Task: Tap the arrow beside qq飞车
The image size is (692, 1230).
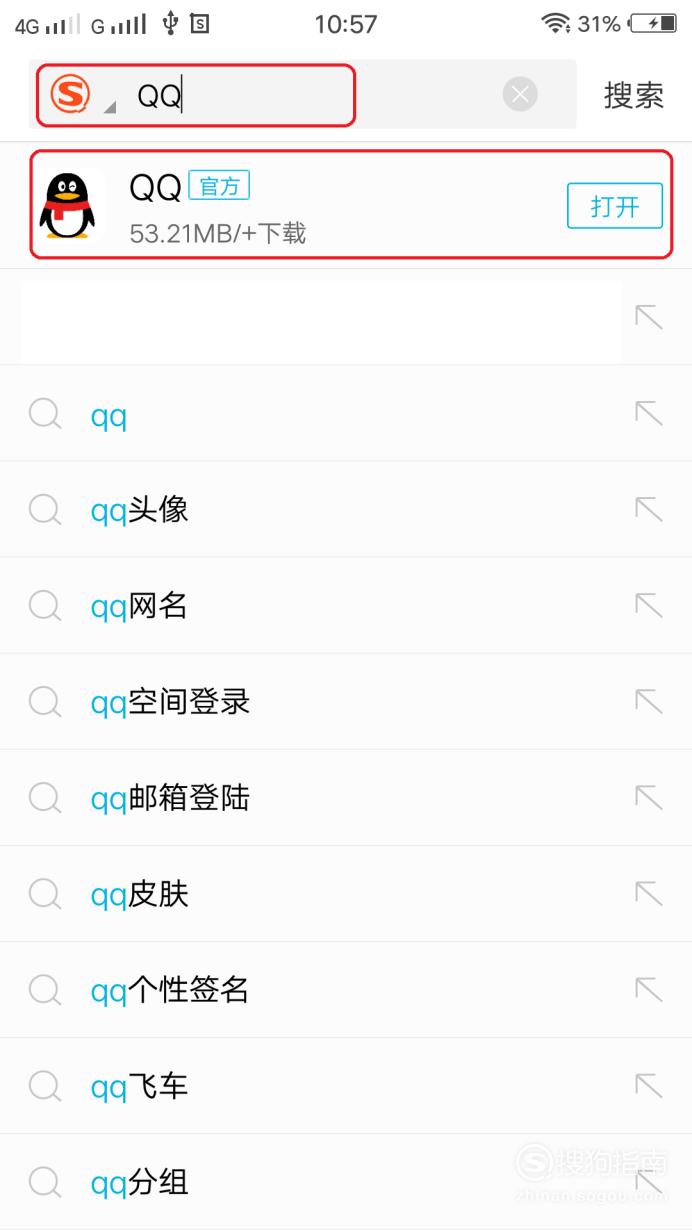Action: click(649, 1085)
